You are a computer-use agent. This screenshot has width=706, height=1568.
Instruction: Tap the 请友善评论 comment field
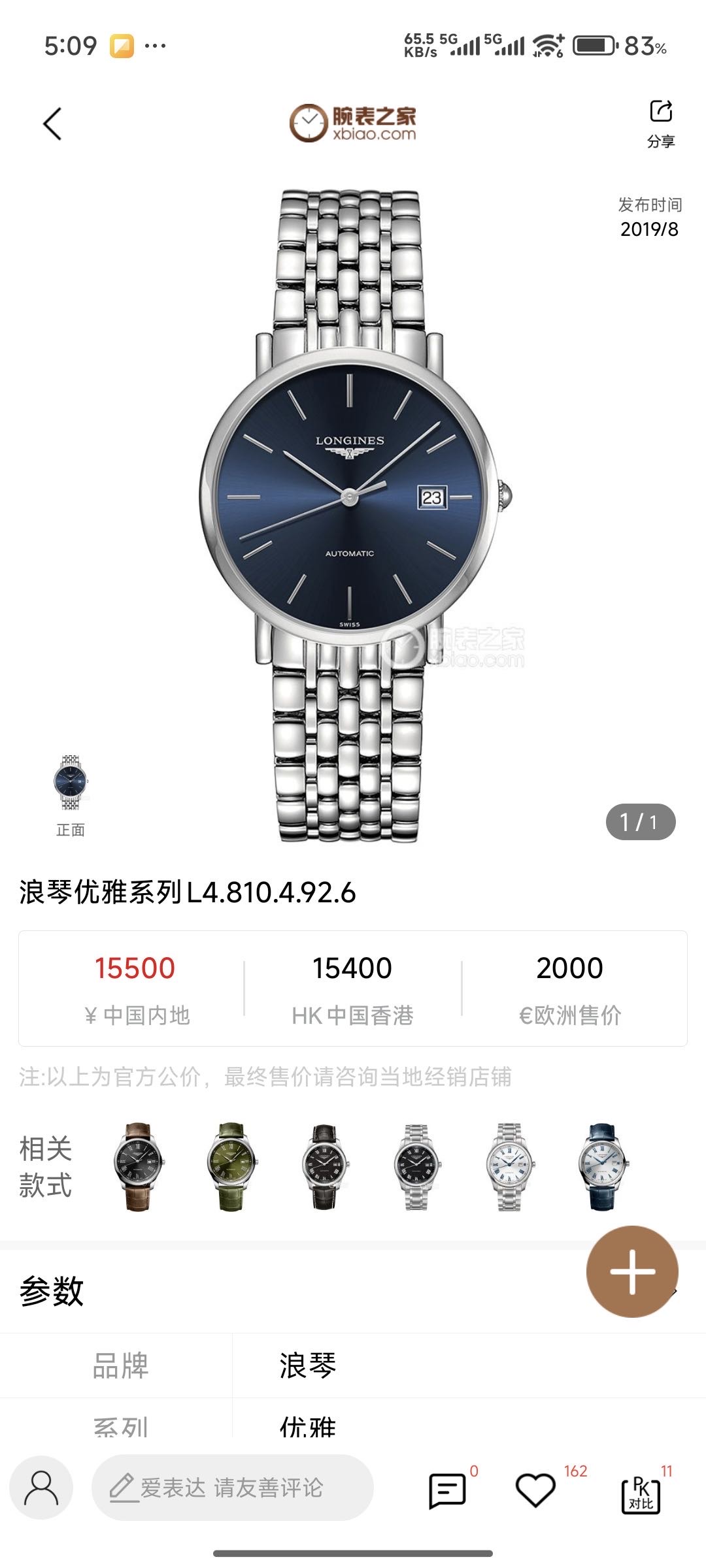(232, 1488)
